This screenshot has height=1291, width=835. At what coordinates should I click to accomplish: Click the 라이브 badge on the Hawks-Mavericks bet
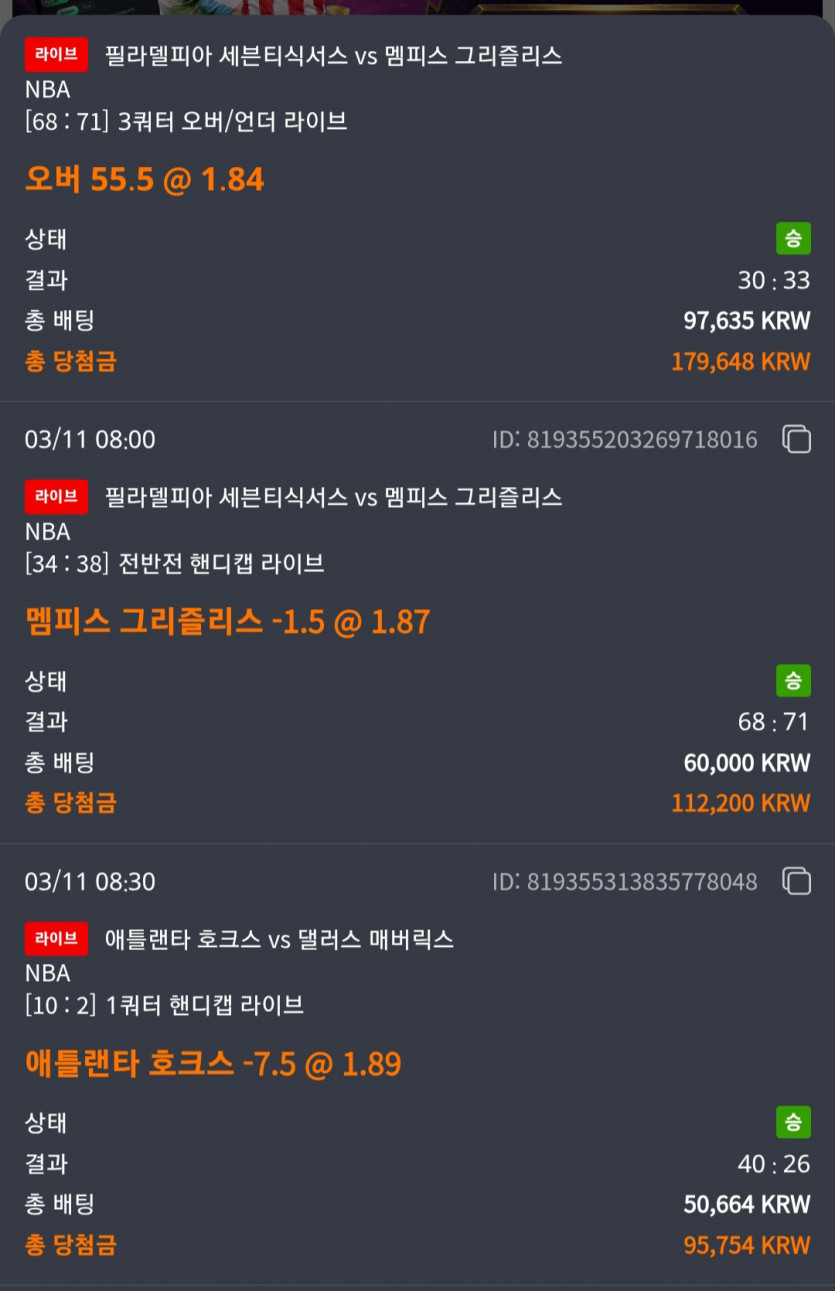click(57, 939)
